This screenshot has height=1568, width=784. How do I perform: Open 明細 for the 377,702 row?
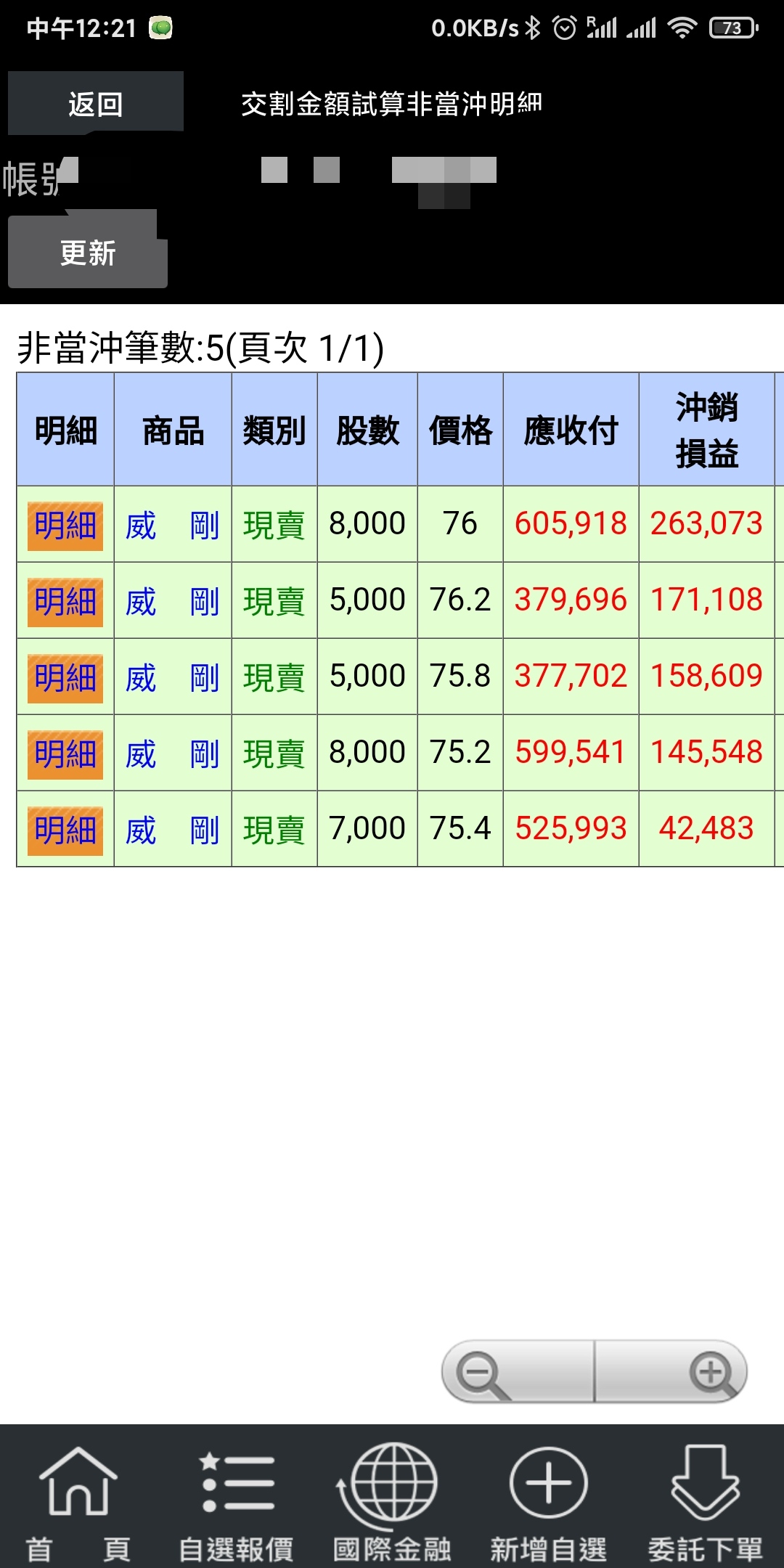coord(65,678)
